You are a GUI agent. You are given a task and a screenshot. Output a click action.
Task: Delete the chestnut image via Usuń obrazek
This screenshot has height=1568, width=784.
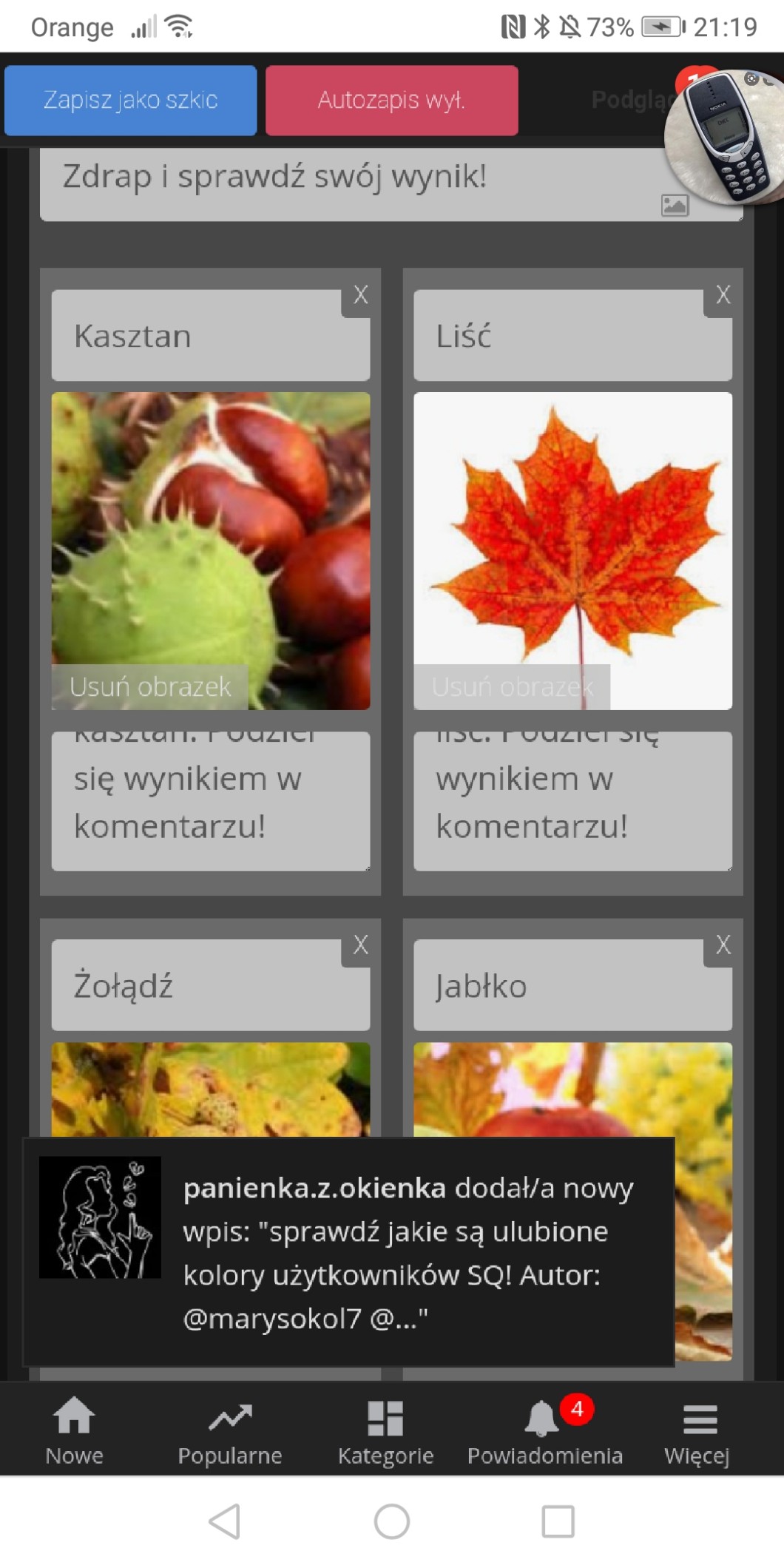[149, 687]
